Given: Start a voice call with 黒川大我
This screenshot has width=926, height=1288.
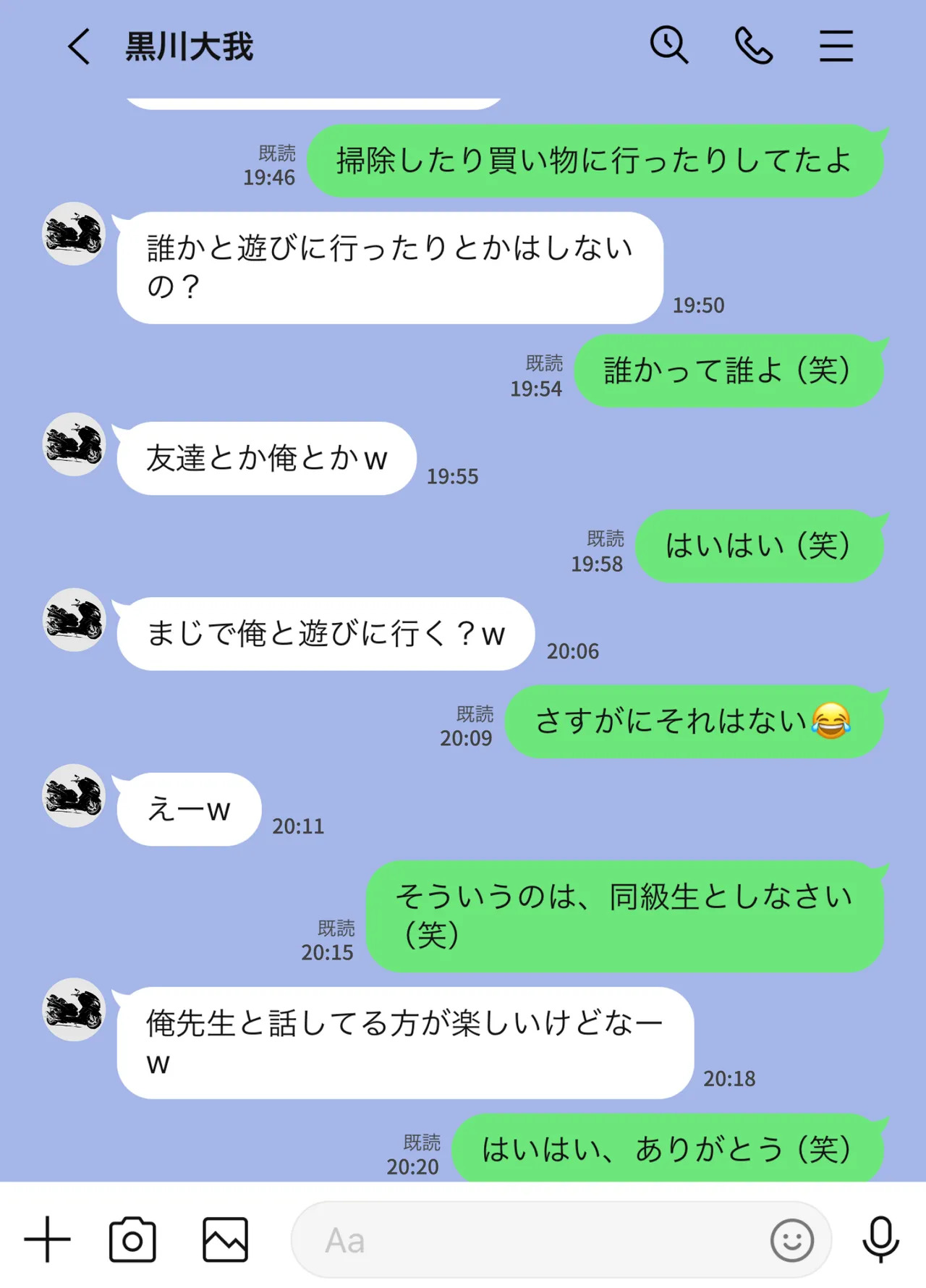Looking at the screenshot, I should coord(753,46).
